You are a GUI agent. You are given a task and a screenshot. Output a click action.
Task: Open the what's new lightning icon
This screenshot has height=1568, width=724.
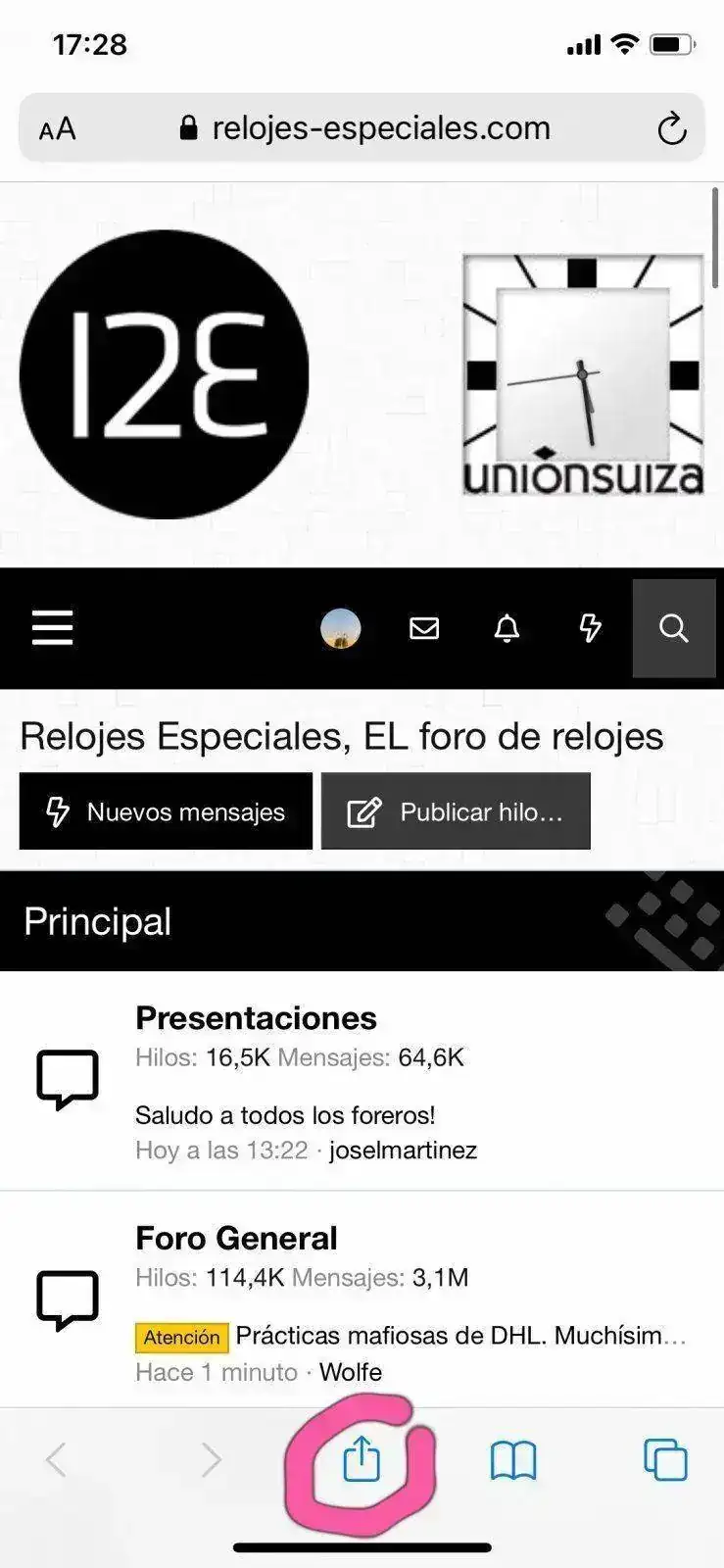click(x=590, y=628)
